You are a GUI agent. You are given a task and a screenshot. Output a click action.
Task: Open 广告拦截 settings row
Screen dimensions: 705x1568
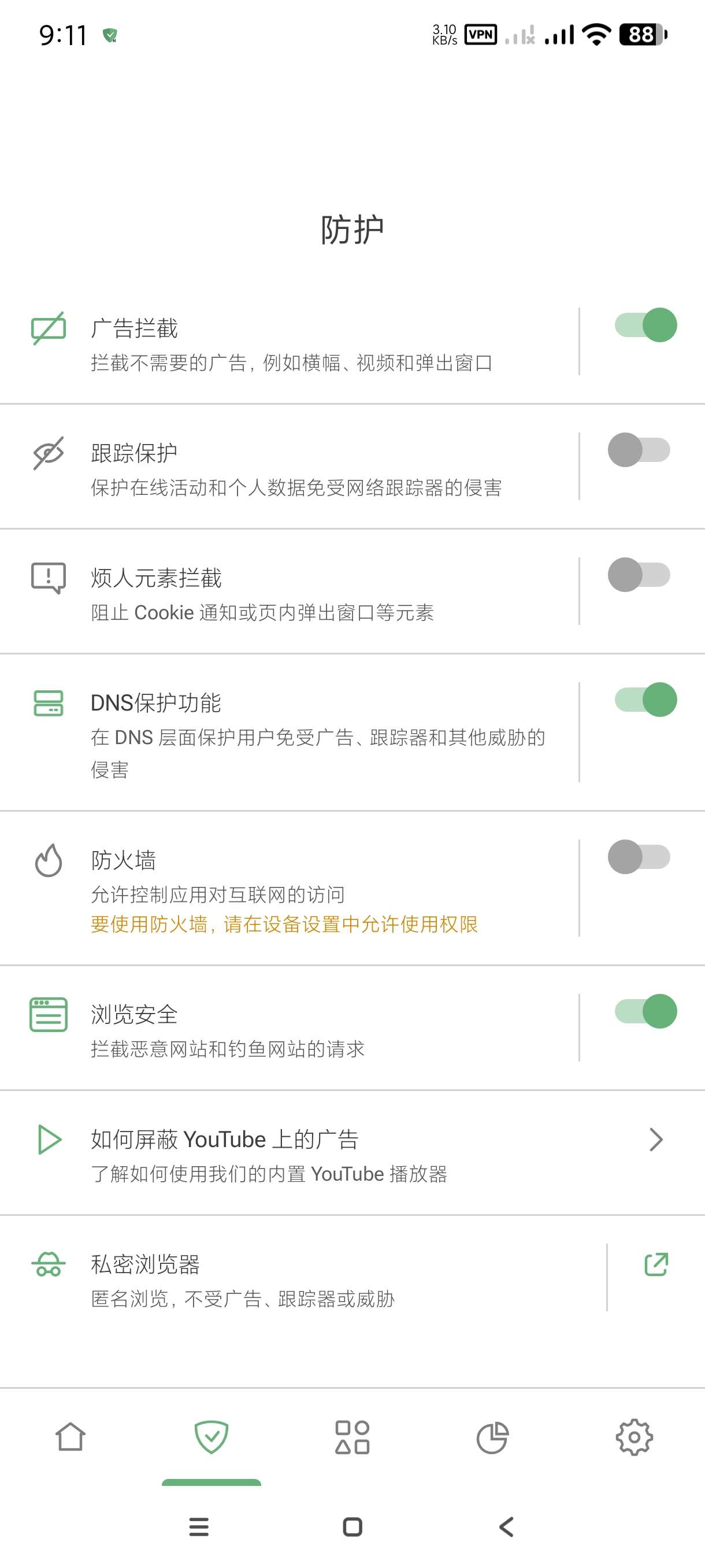pyautogui.click(x=292, y=343)
